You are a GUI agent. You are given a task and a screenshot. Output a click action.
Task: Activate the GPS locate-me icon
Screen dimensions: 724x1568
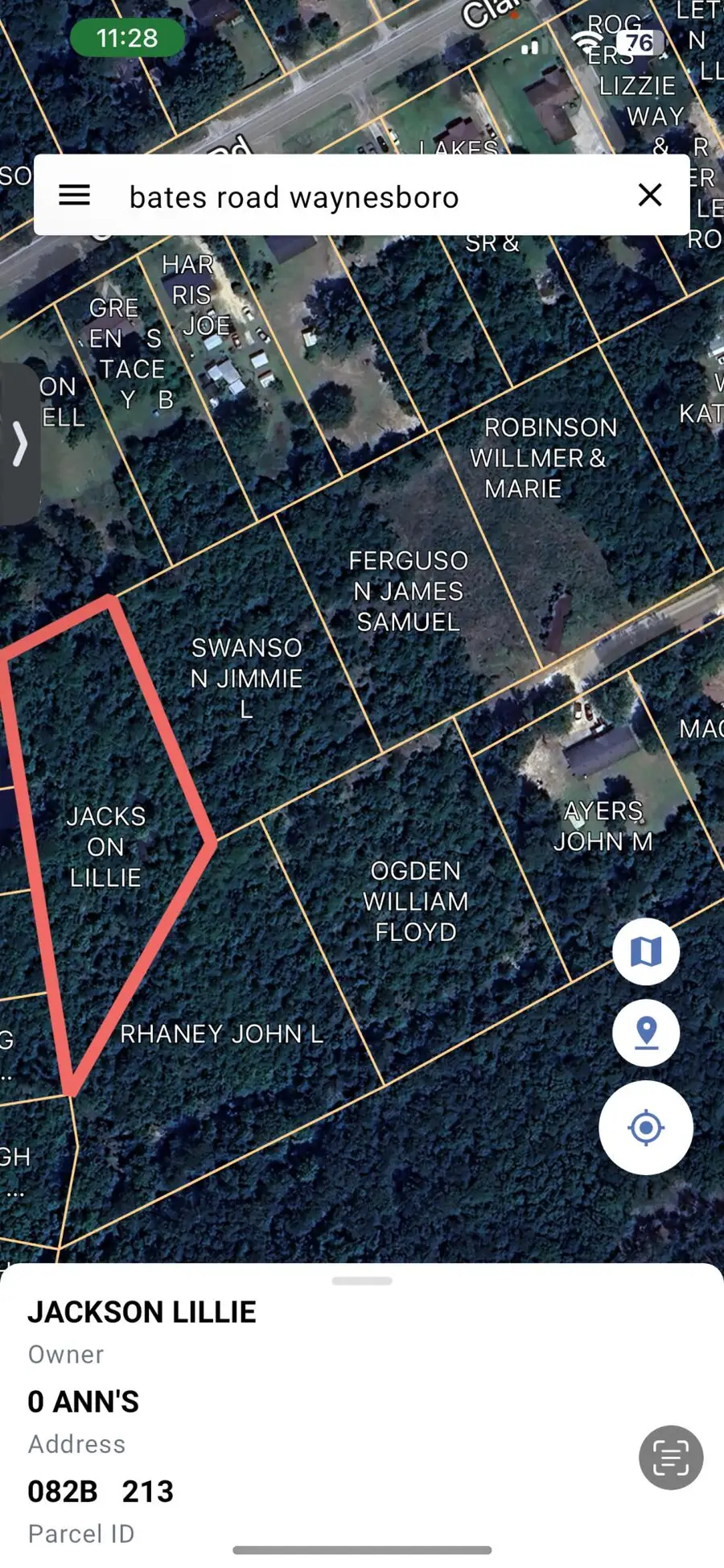(646, 1127)
